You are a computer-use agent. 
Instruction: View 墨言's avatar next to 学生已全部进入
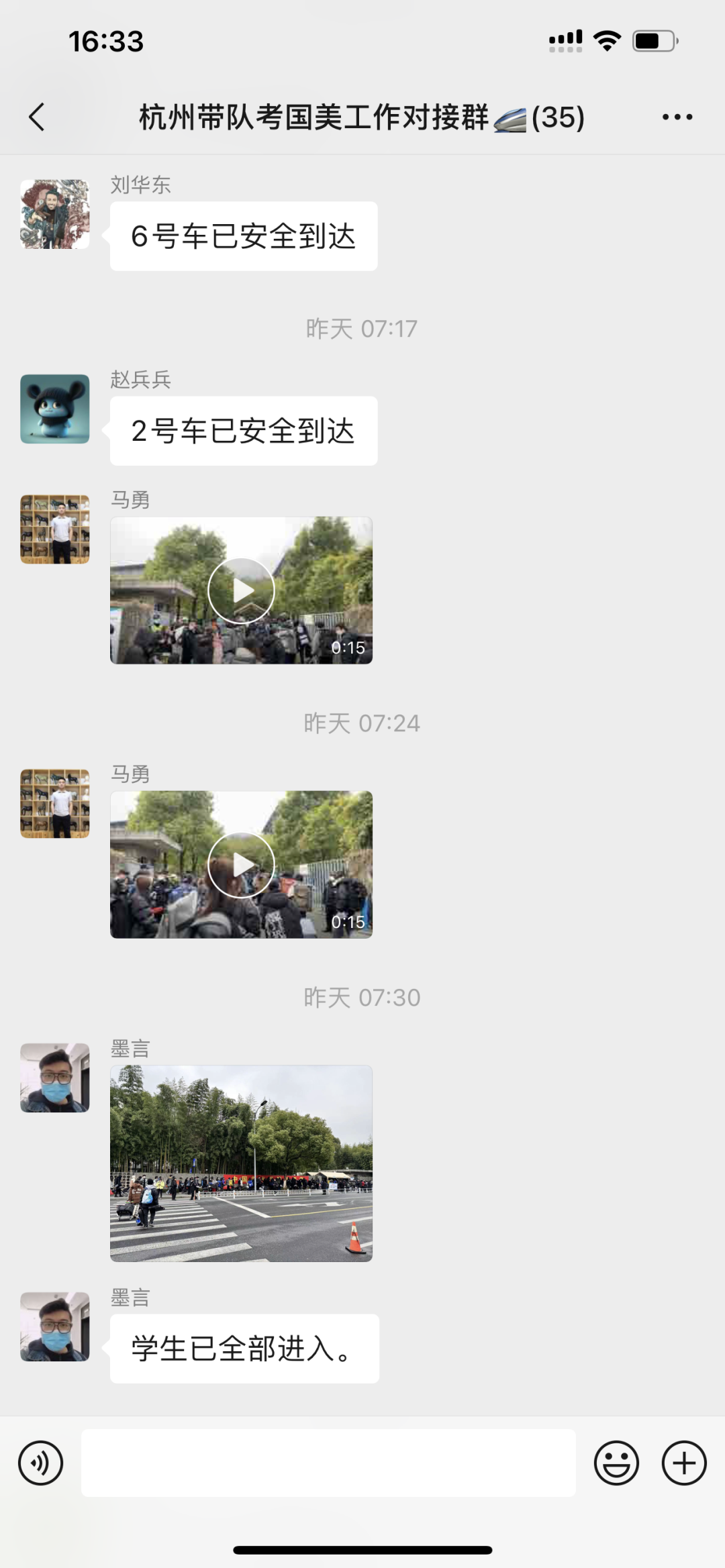pyautogui.click(x=55, y=1326)
